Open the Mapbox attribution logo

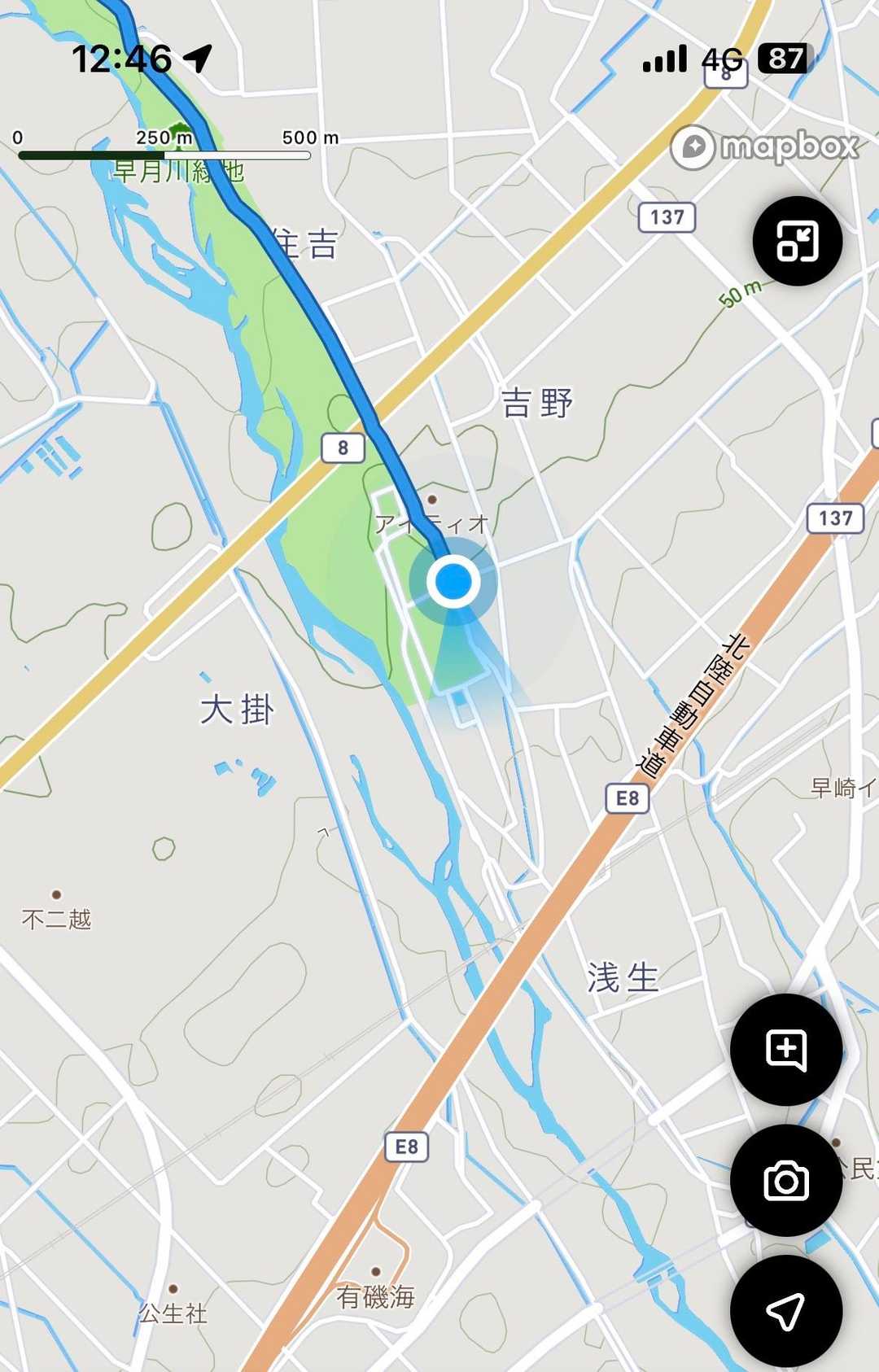coord(764,147)
